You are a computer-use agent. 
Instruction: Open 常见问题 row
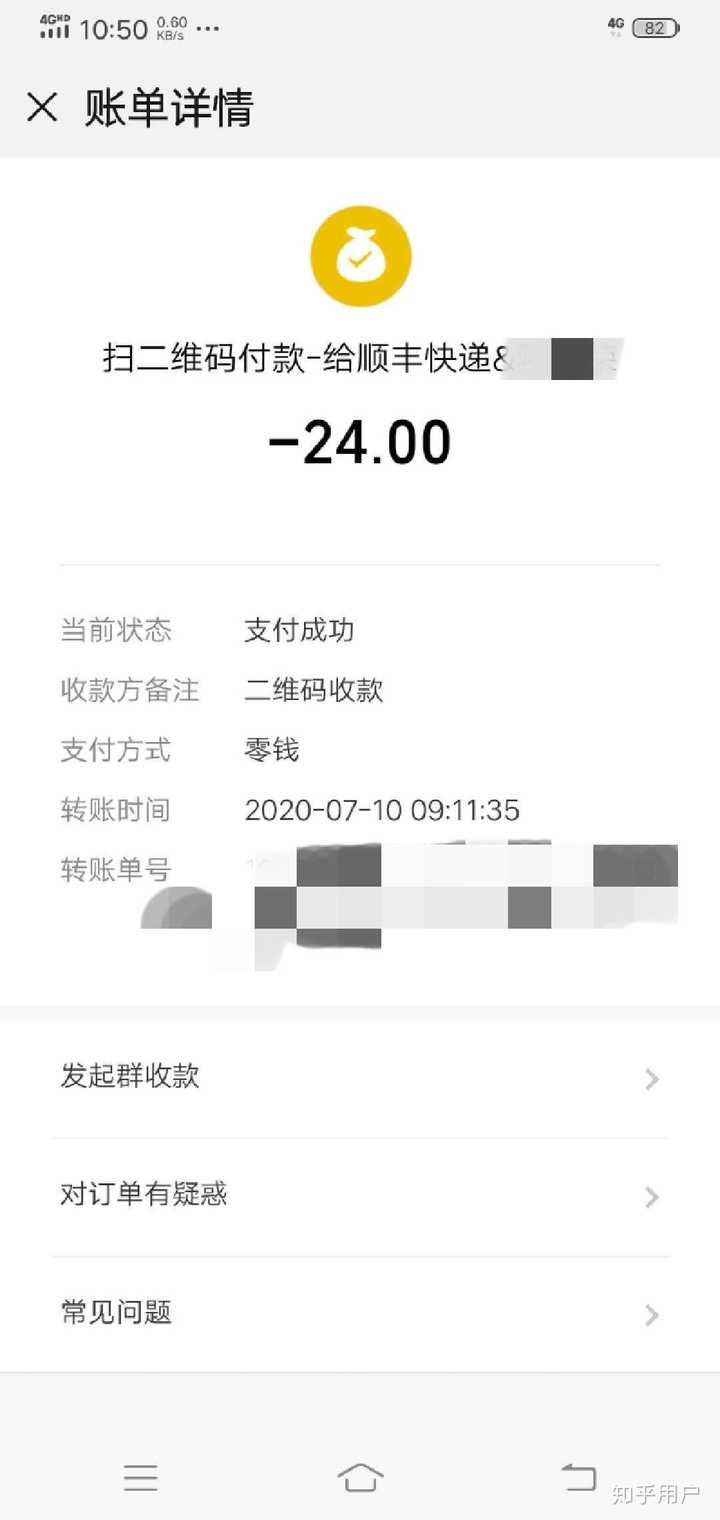[360, 1313]
